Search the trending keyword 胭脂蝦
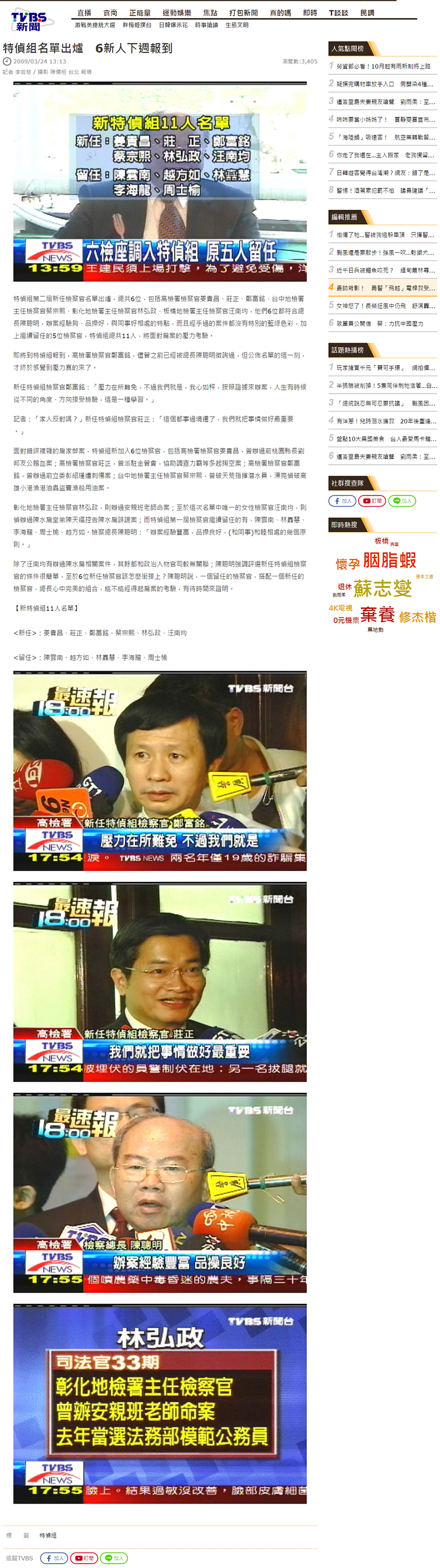Viewport: 440px width, 1568px height. (x=389, y=560)
